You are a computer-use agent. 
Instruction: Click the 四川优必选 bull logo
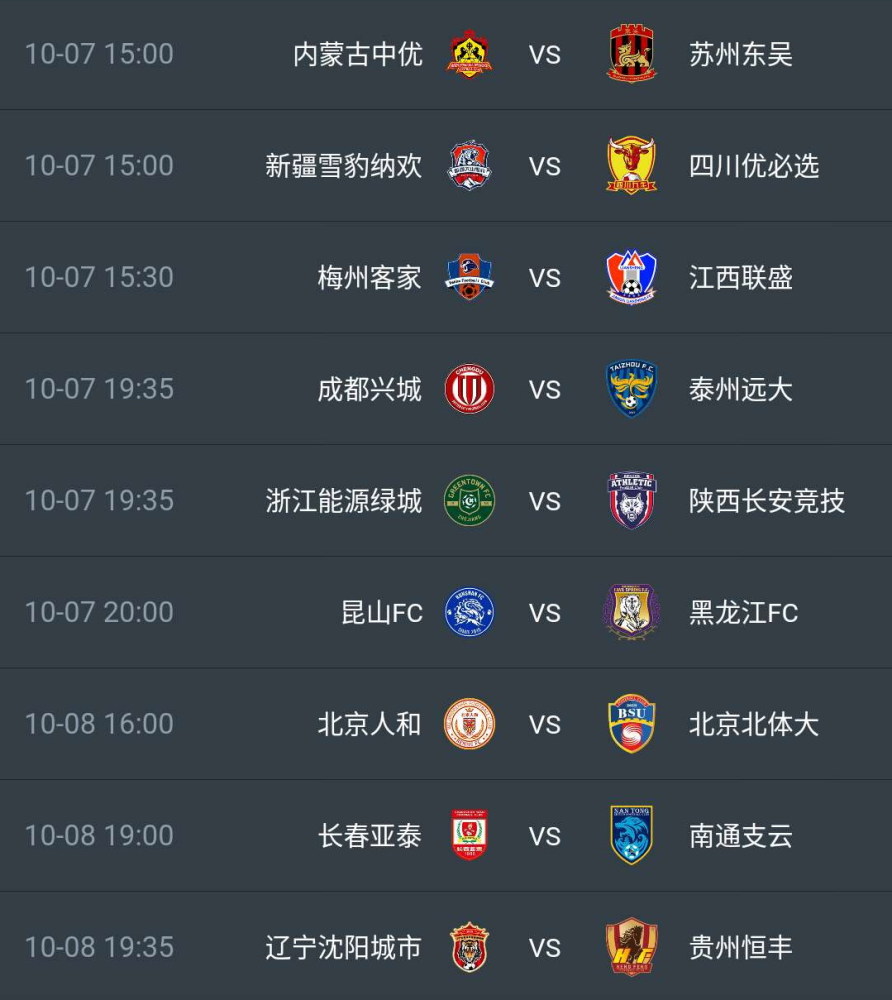pos(631,166)
